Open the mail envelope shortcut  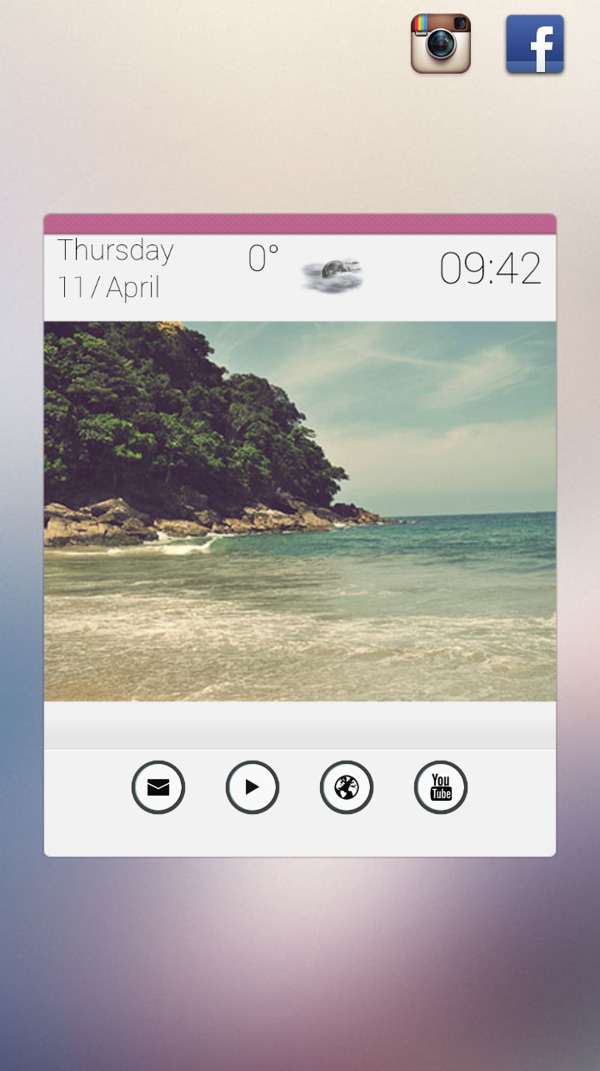[158, 787]
